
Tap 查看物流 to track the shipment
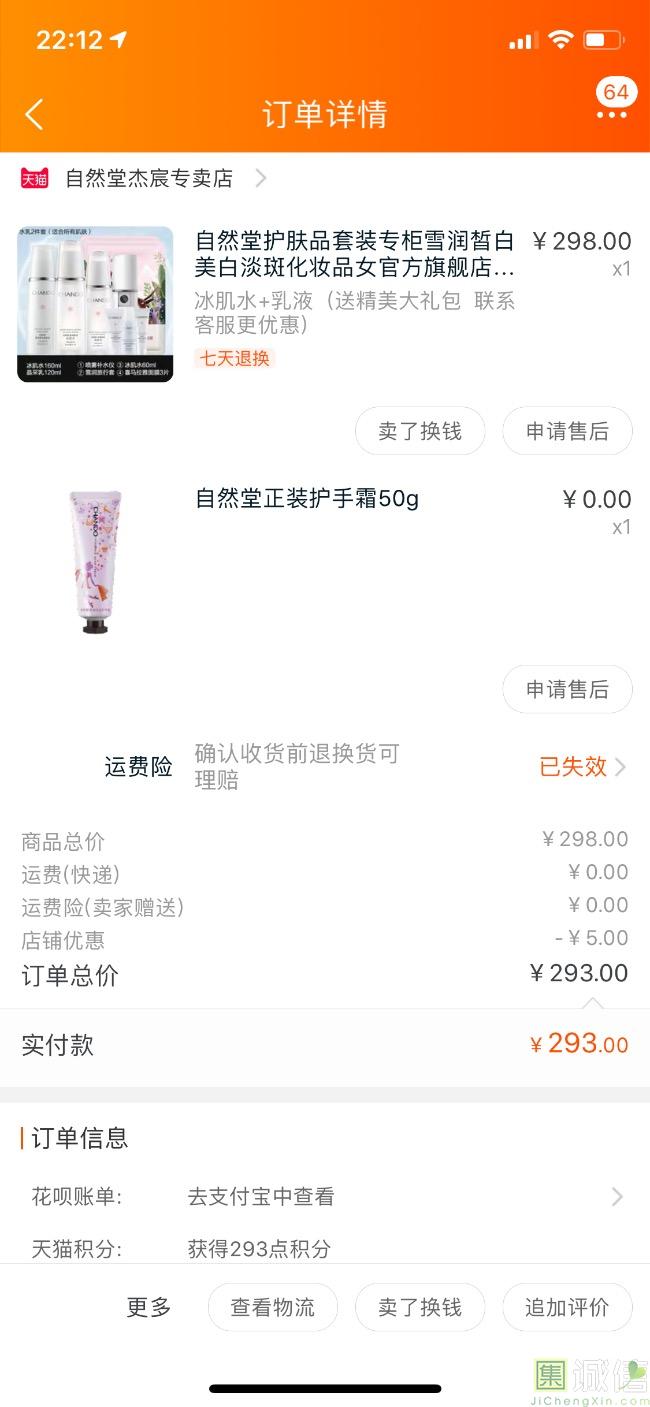(x=272, y=1307)
